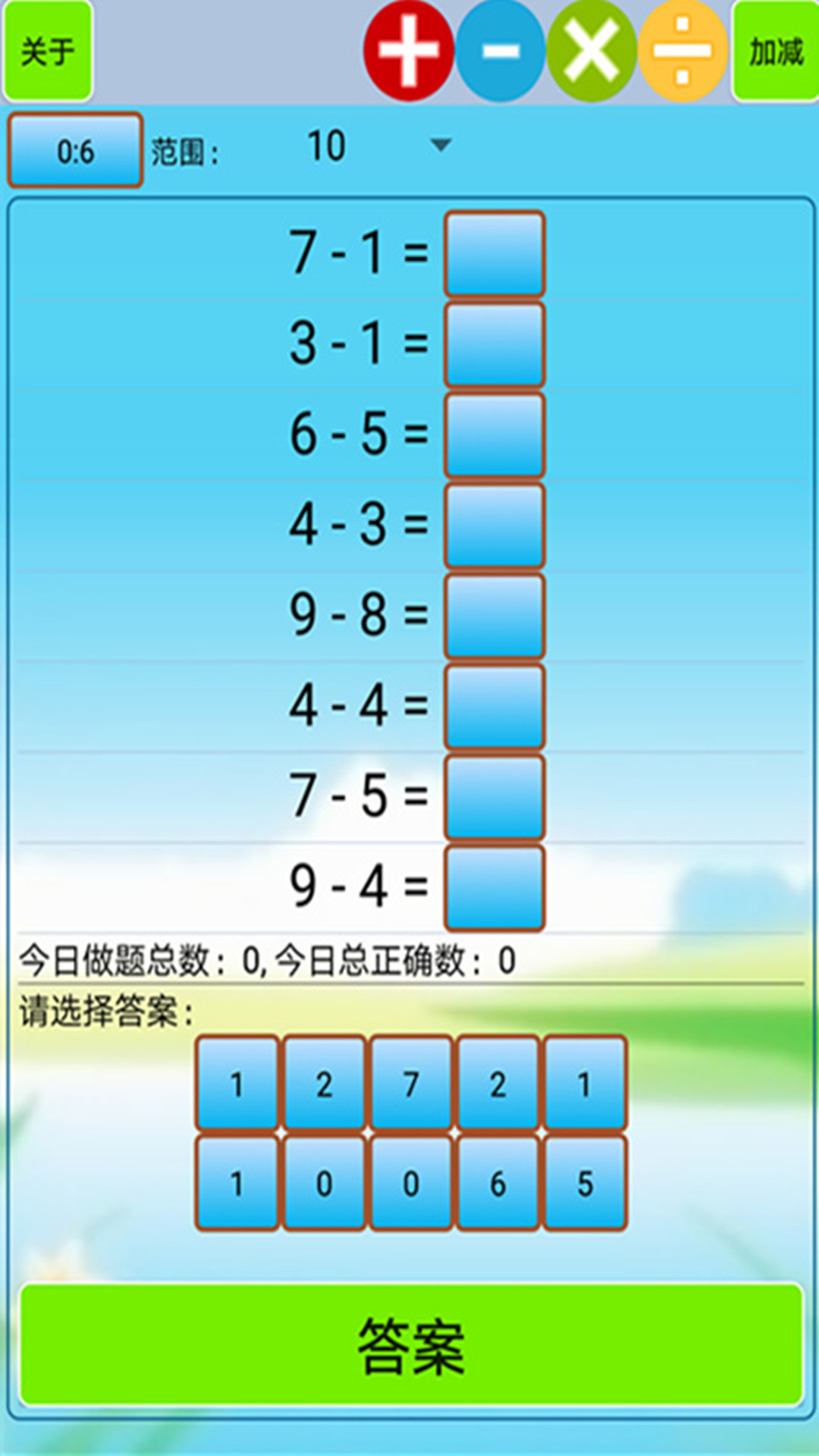Select the green multiplication icon
This screenshot has width=819, height=1456.
(x=591, y=52)
